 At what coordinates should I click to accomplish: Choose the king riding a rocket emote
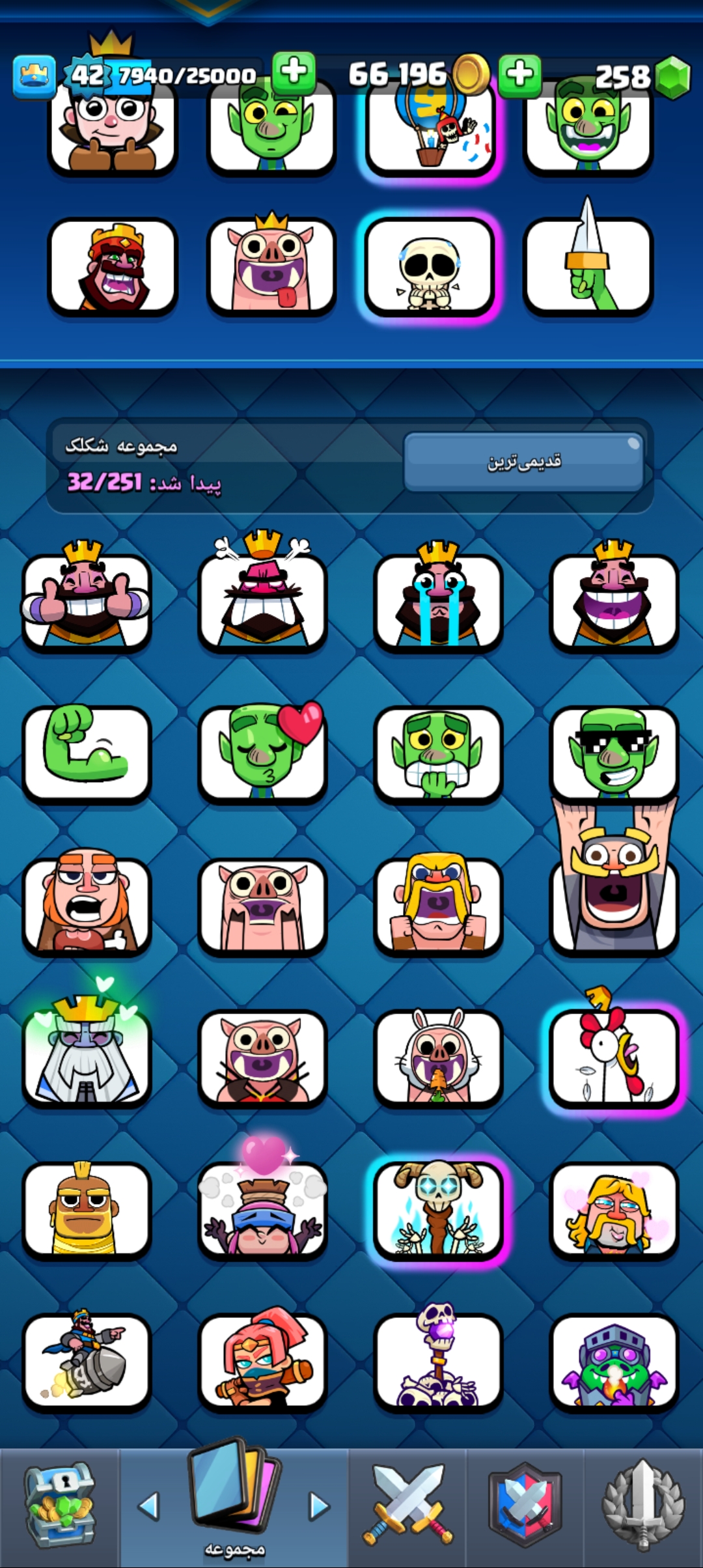(x=87, y=1360)
